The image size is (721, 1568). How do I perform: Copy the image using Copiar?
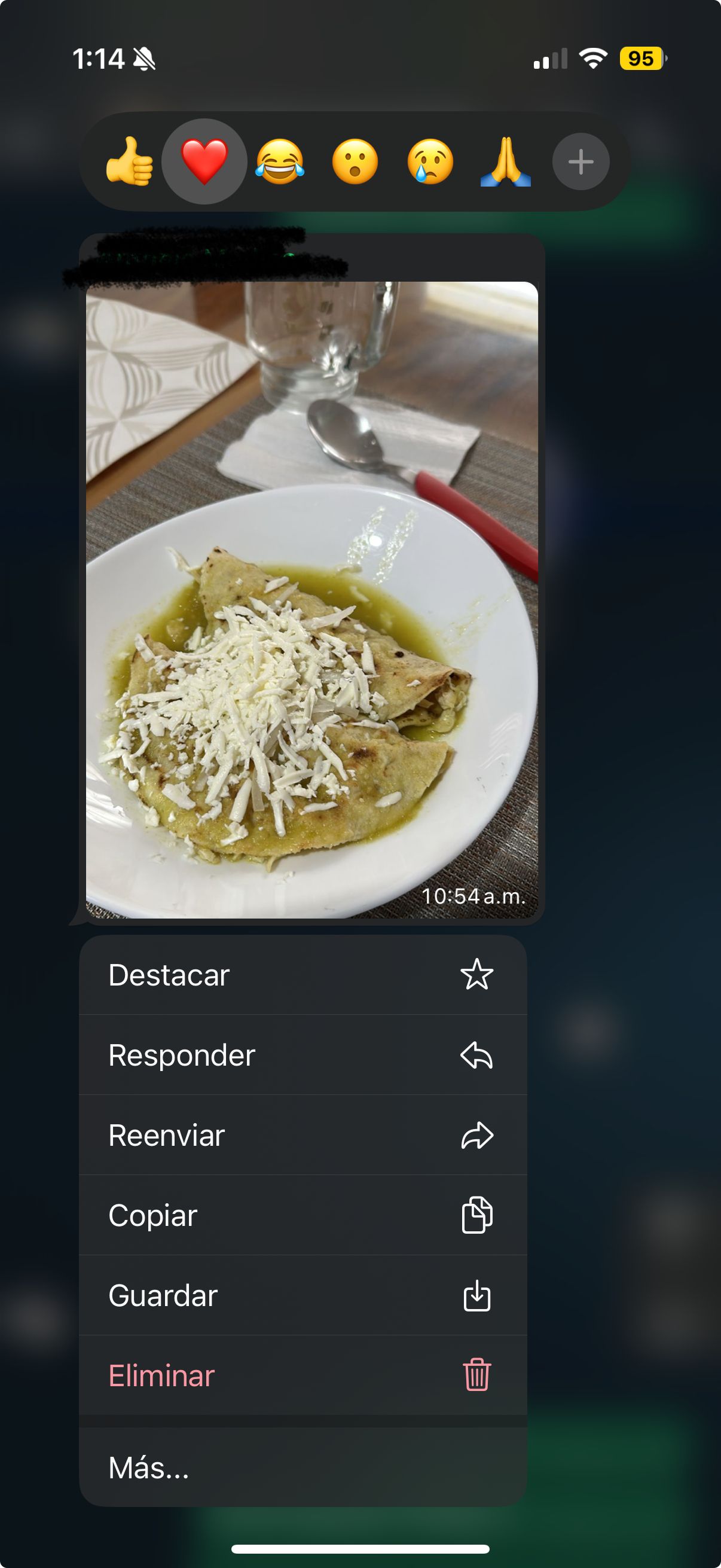[x=303, y=1215]
